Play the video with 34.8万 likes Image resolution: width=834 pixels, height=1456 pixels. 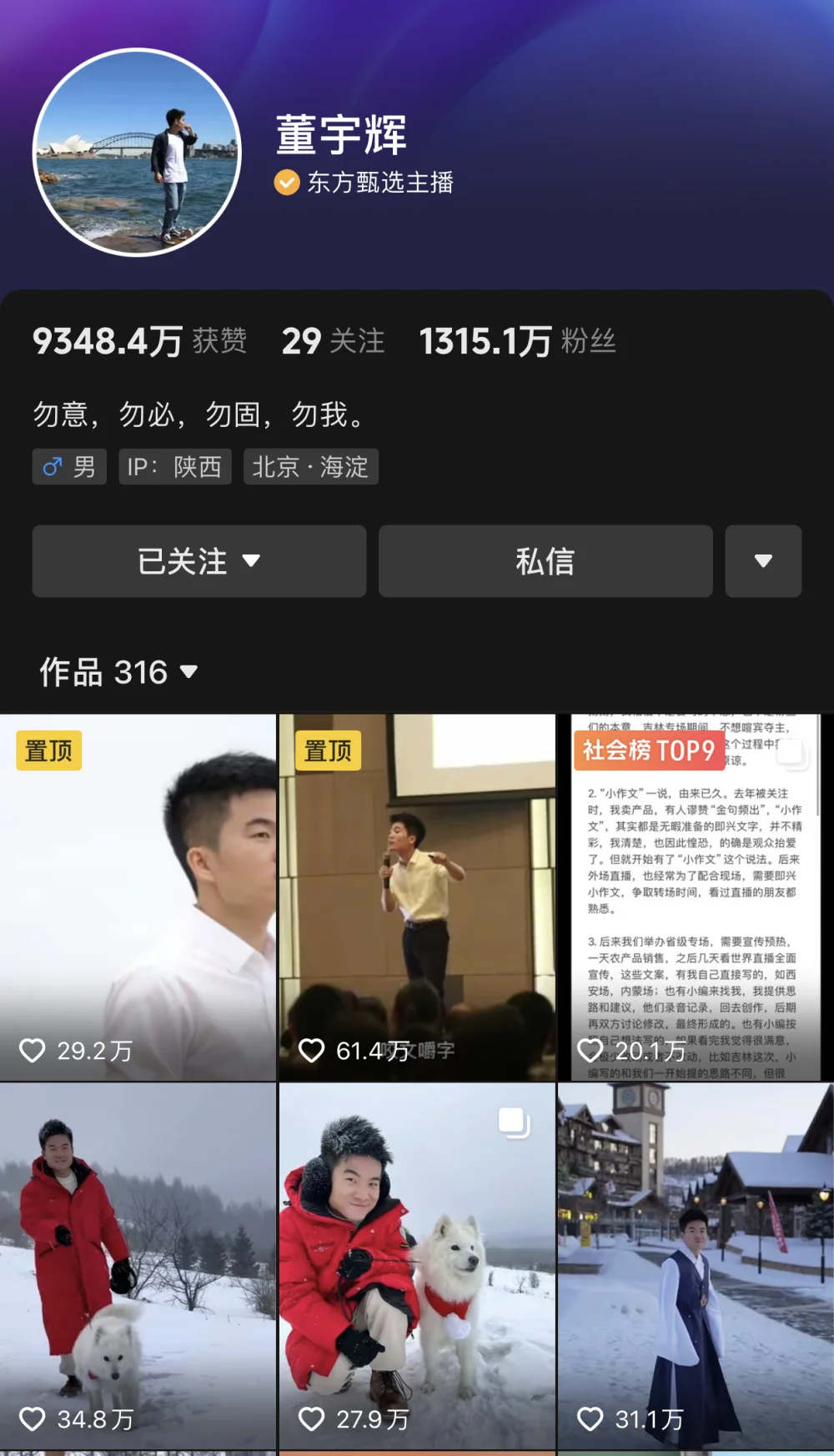tap(138, 1266)
